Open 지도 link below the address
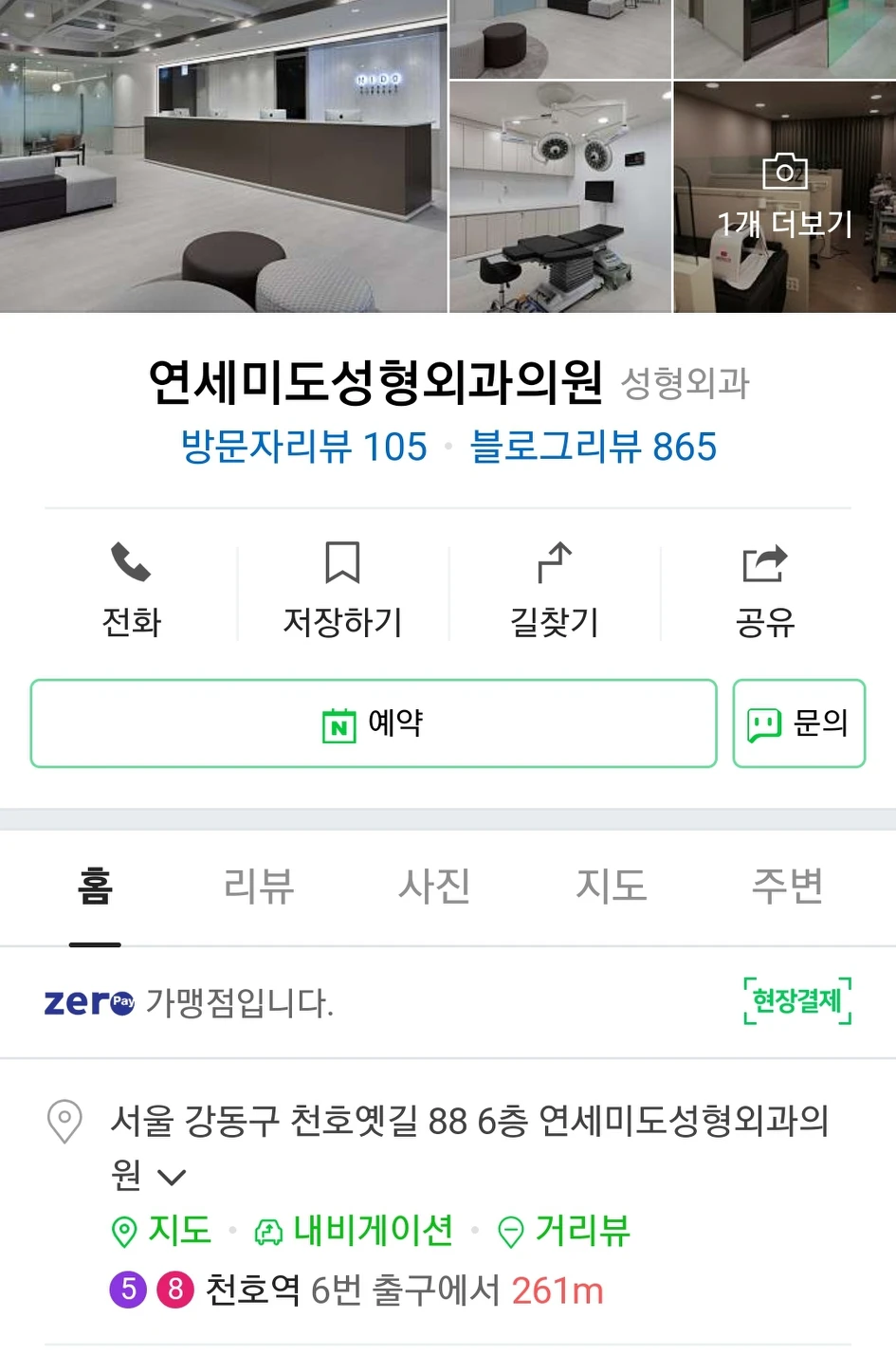896x1354 pixels. (162, 1231)
